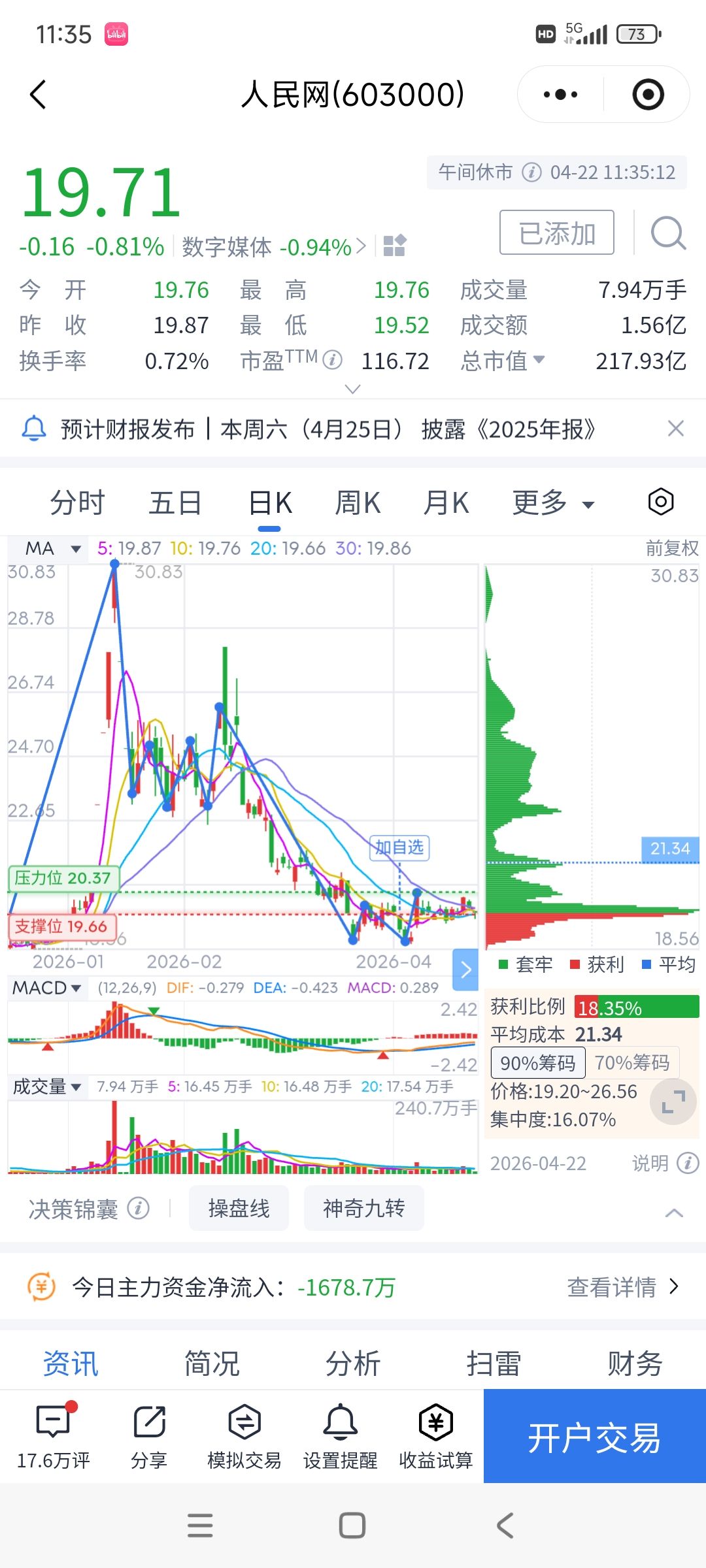
Task: Dismiss the 预计财报发布 notice
Action: coord(676,429)
